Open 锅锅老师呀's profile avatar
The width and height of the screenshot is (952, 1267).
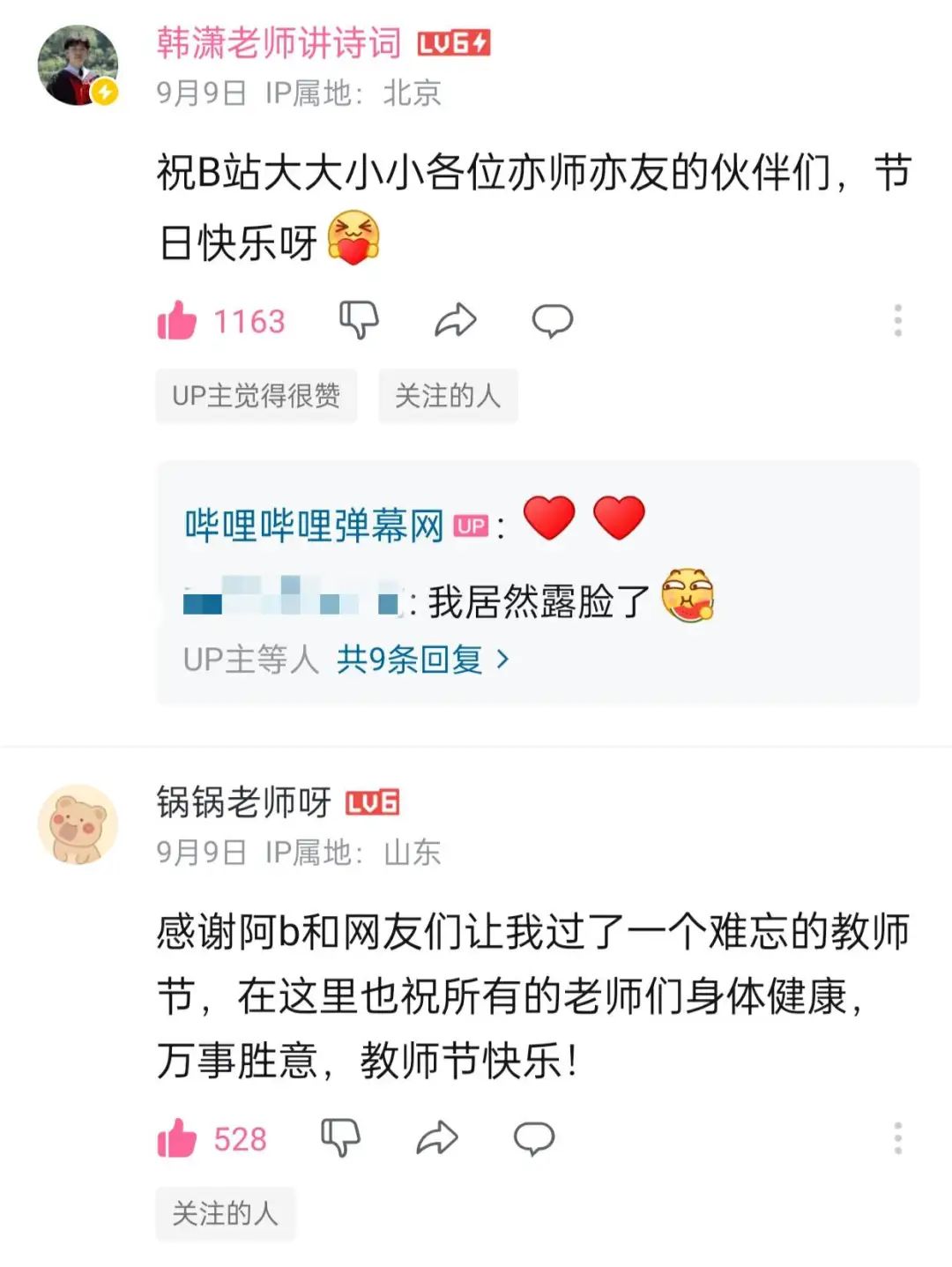(x=78, y=824)
